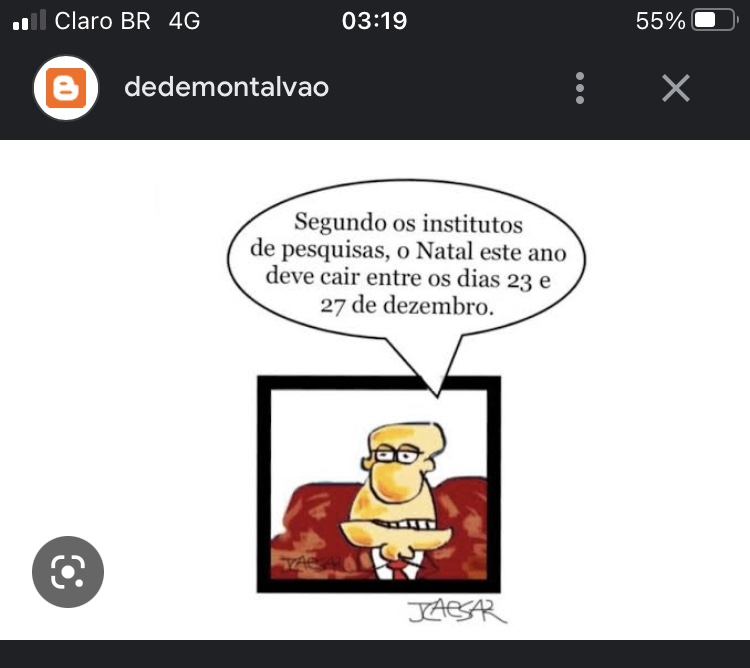The width and height of the screenshot is (750, 668).
Task: Tap the visual search lens icon
Action: (x=68, y=572)
